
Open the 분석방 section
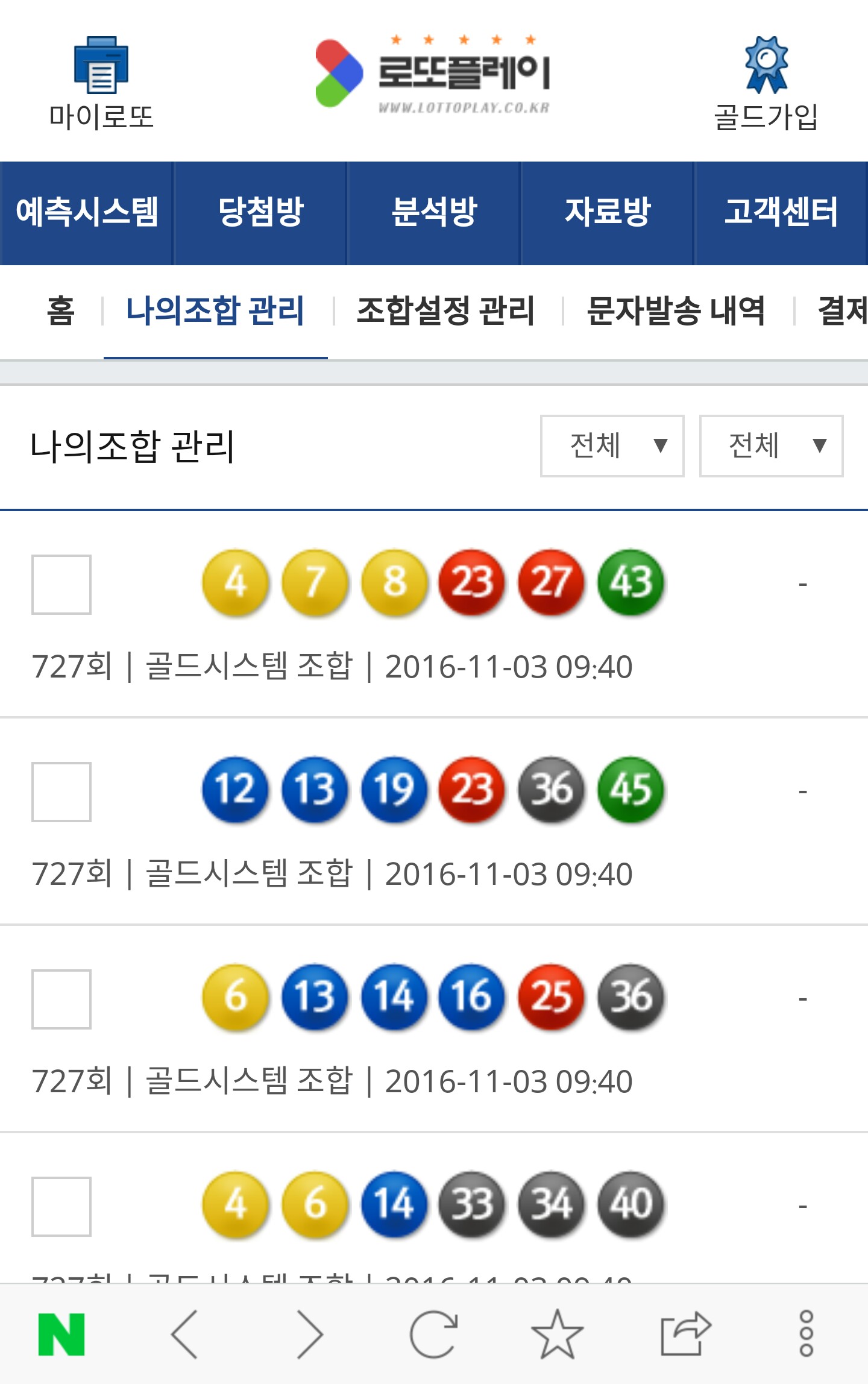tap(434, 213)
